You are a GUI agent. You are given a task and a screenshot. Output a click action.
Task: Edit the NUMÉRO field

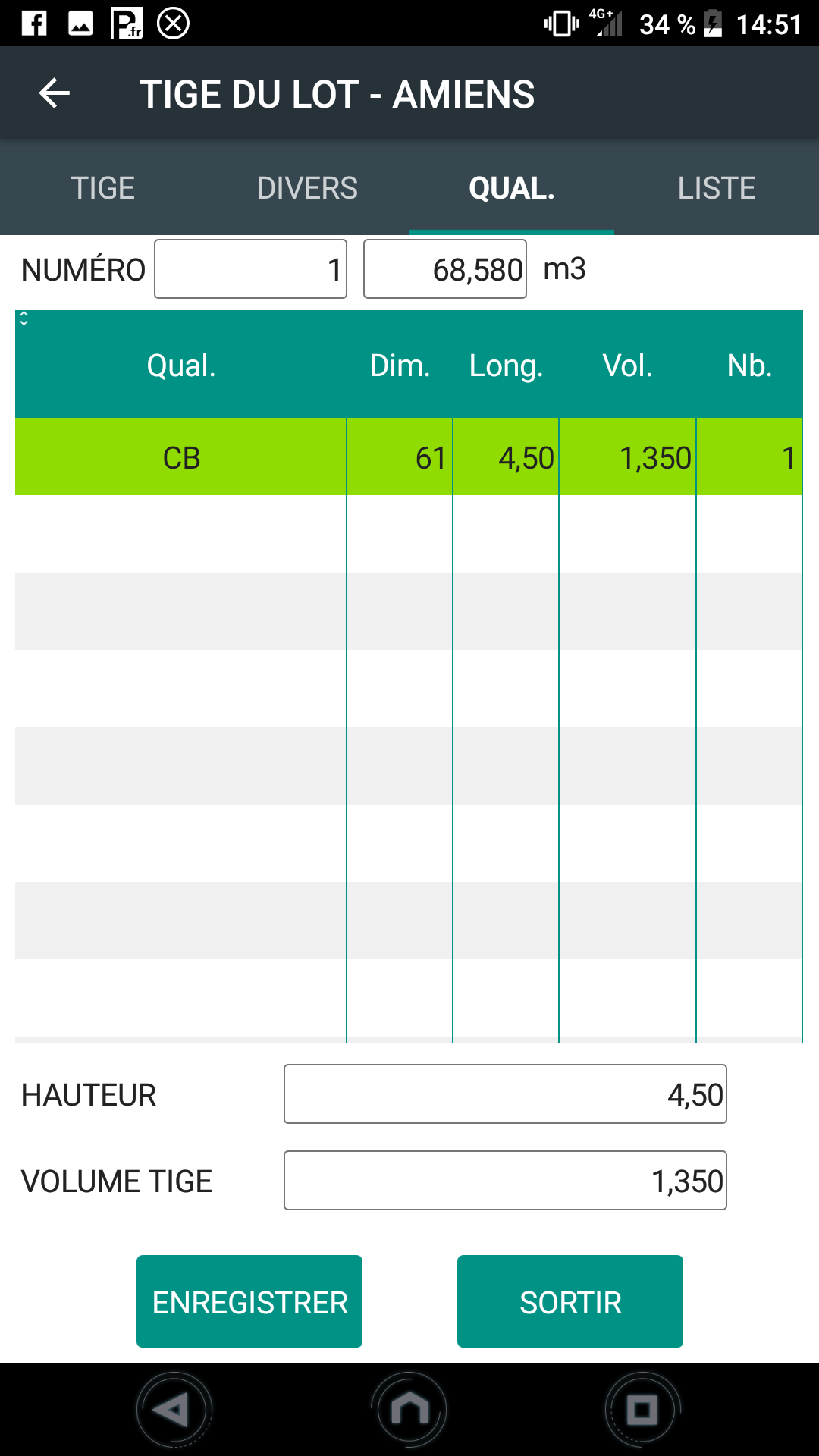[251, 269]
